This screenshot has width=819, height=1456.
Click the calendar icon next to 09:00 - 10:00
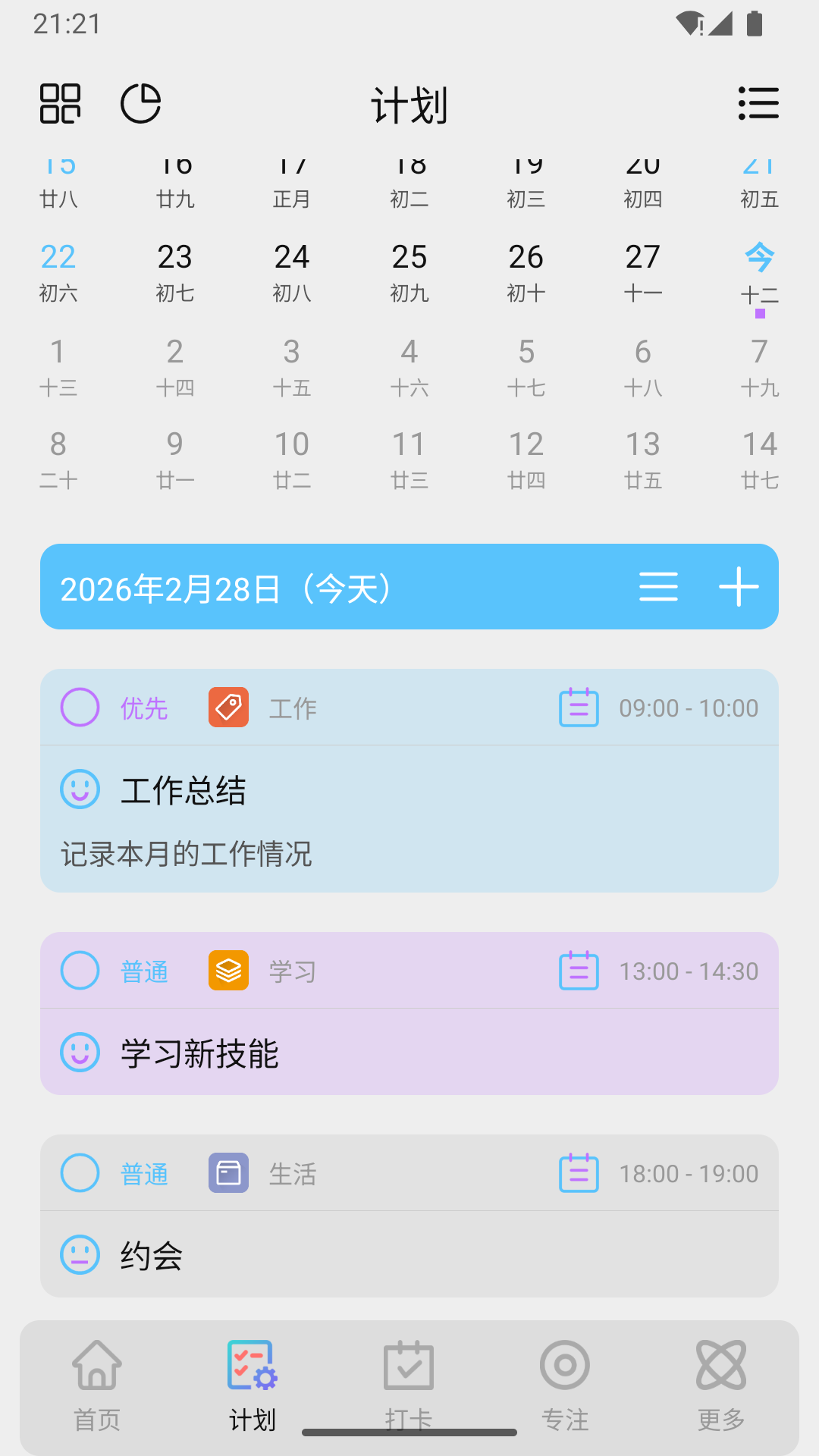579,708
